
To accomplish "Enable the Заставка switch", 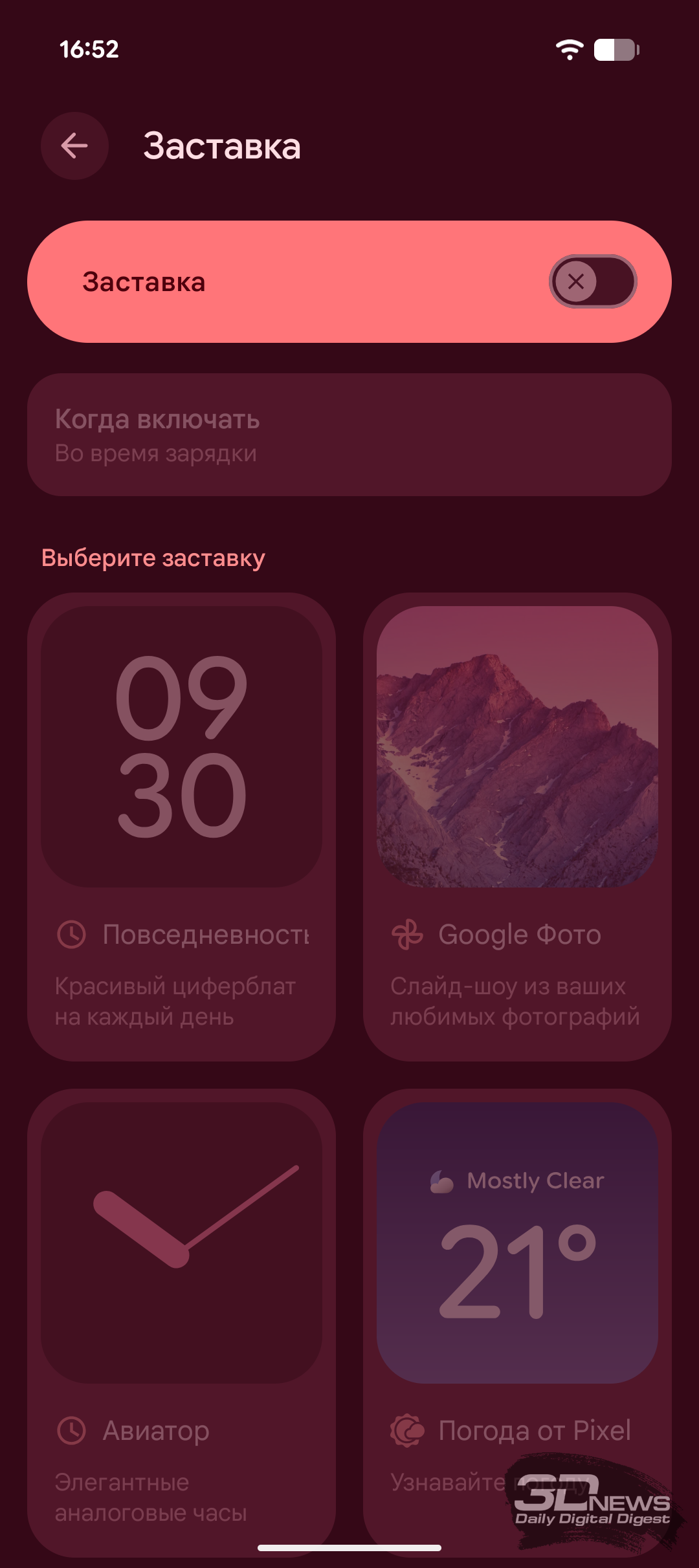I will click(x=592, y=281).
